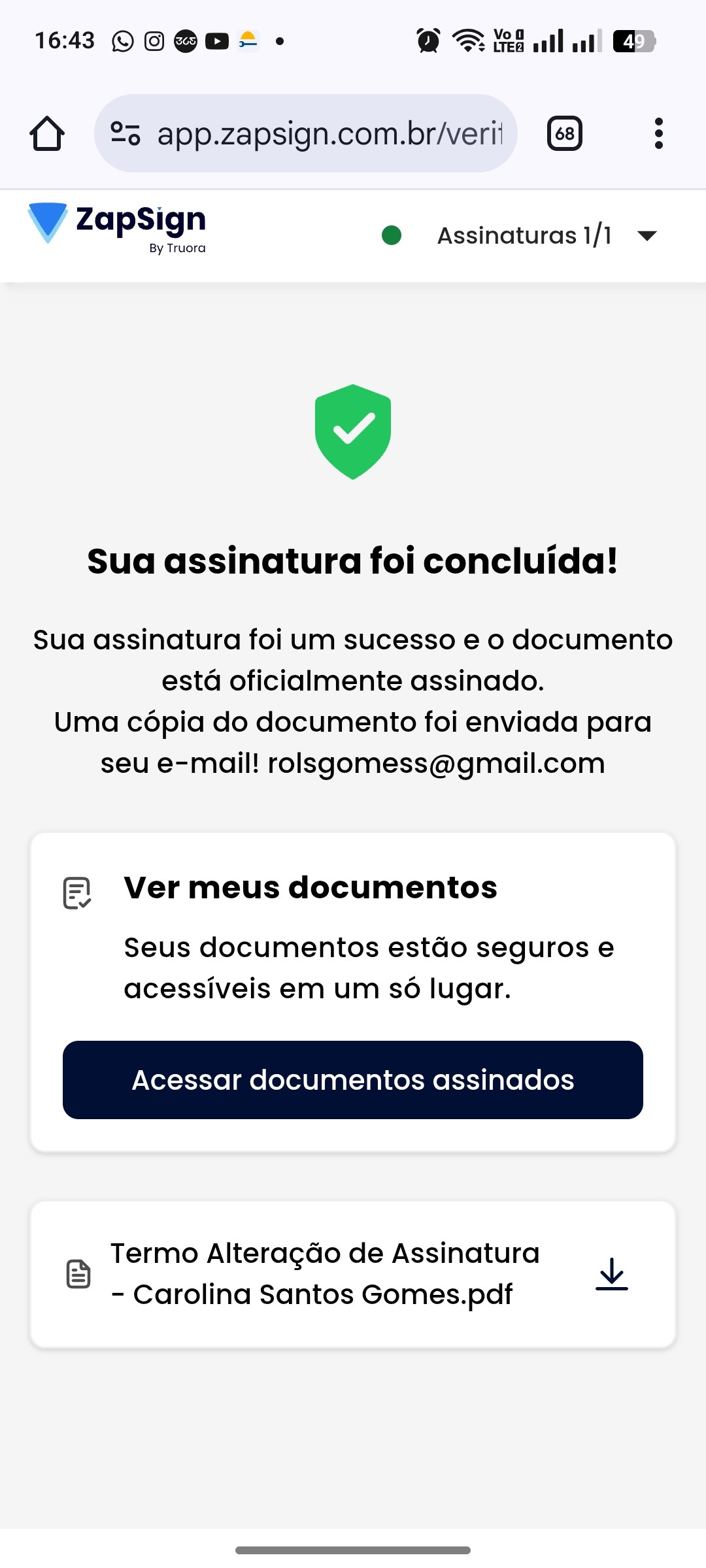The width and height of the screenshot is (706, 1568).
Task: Download Termo Alteração de Assinatura PDF
Action: 611,1274
